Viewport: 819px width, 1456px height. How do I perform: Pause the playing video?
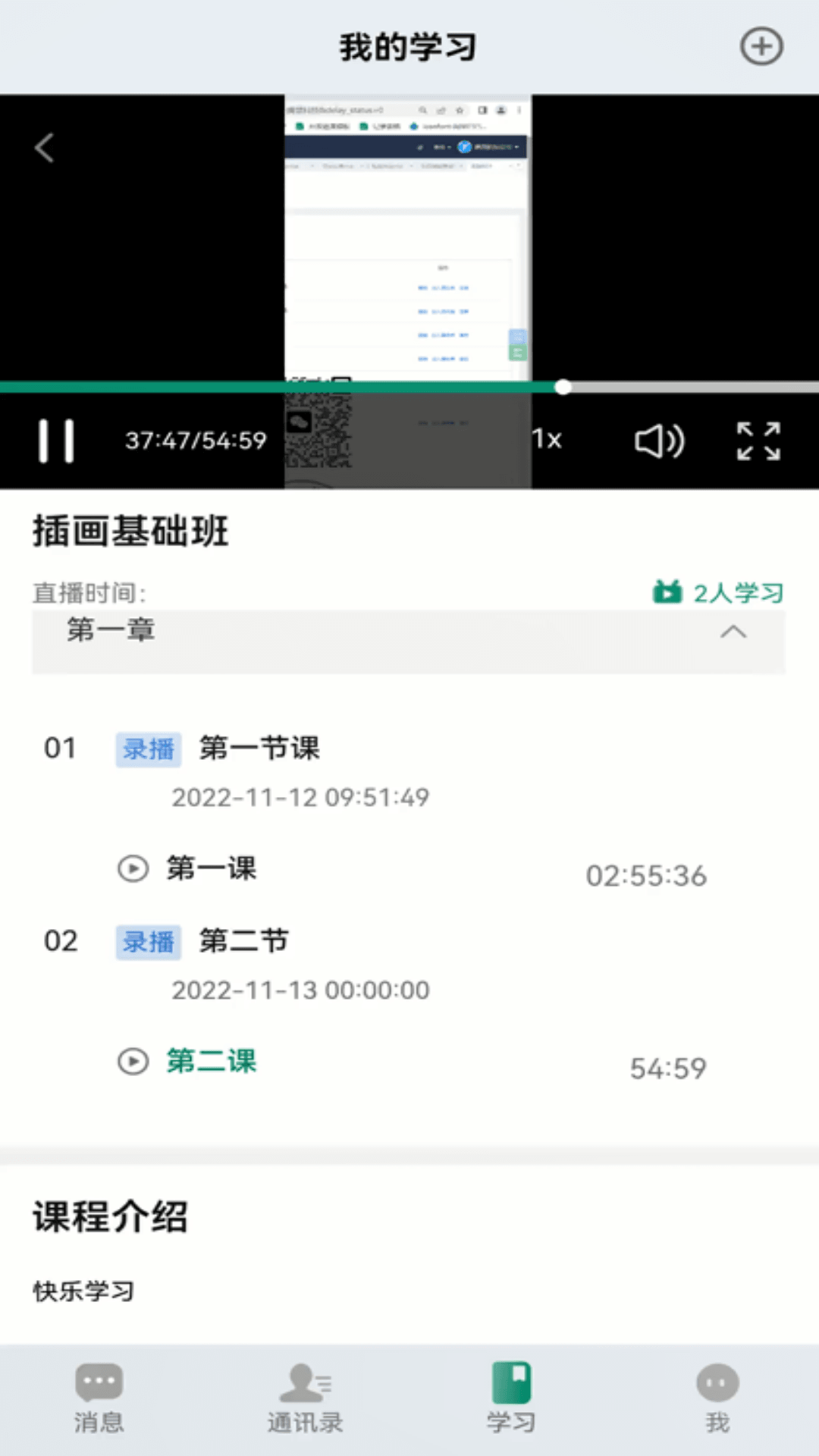point(56,441)
